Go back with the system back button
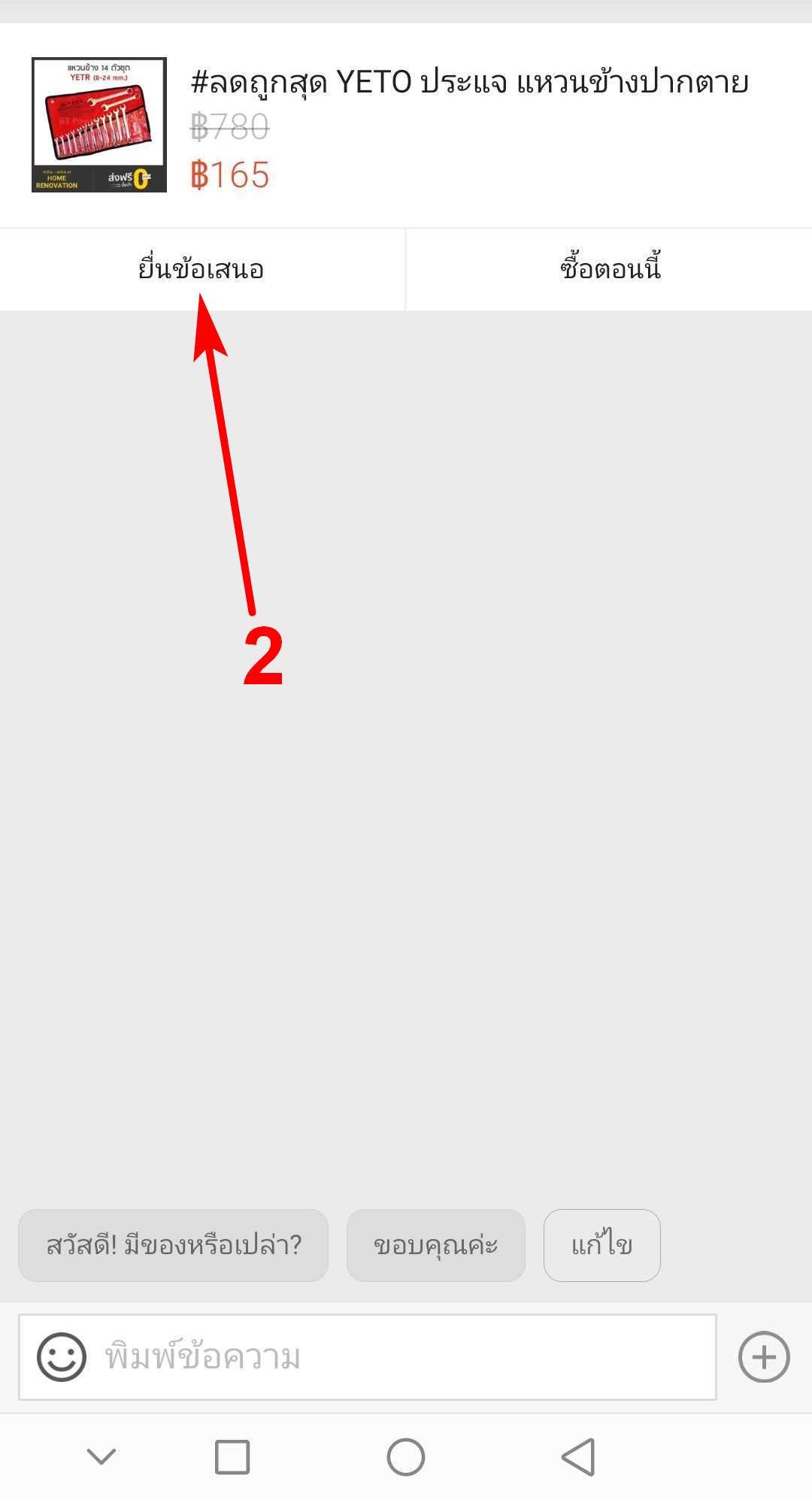The height and width of the screenshot is (1500, 812). coord(579,1457)
